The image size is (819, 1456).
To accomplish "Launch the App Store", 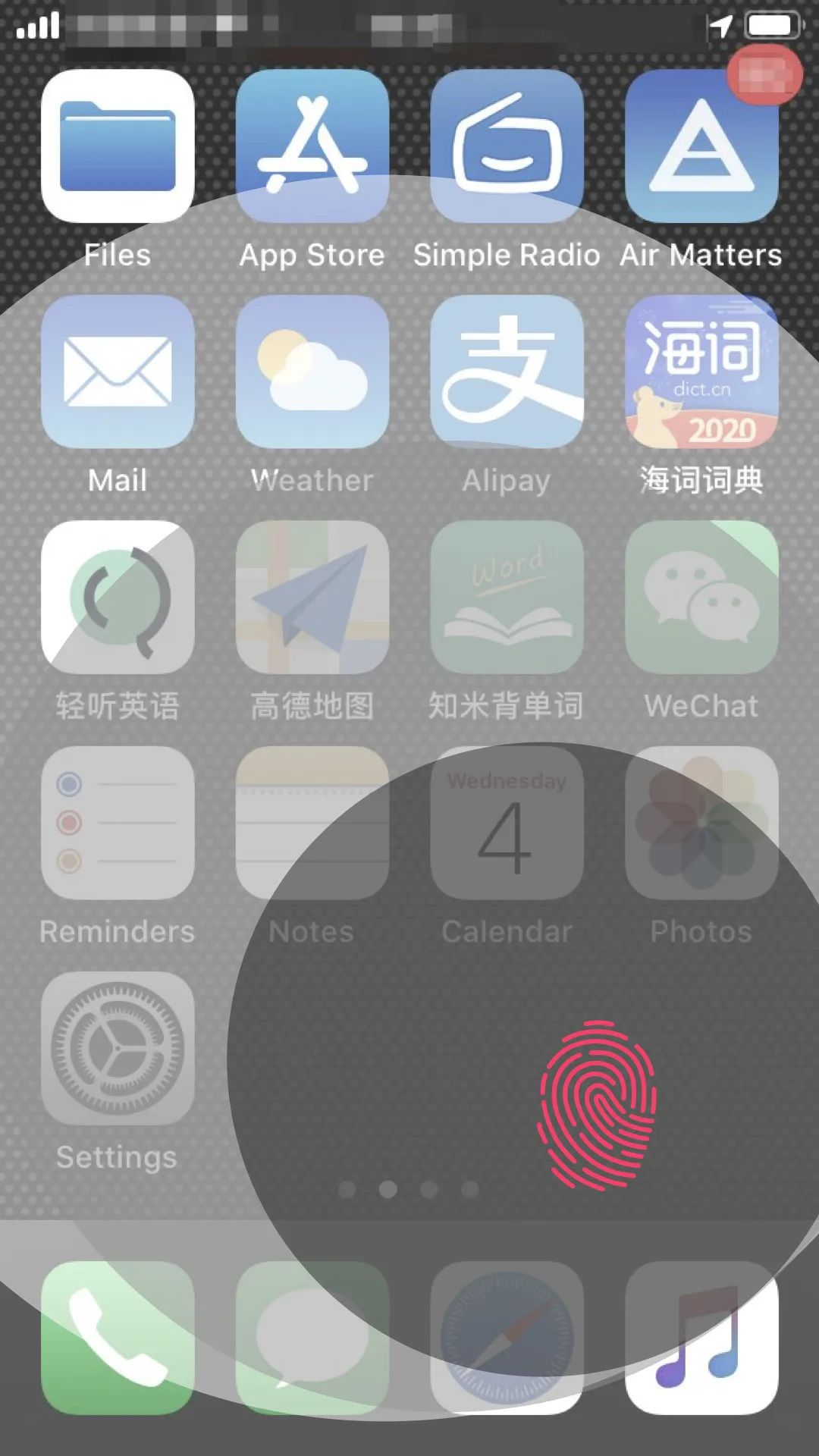I will tap(312, 146).
